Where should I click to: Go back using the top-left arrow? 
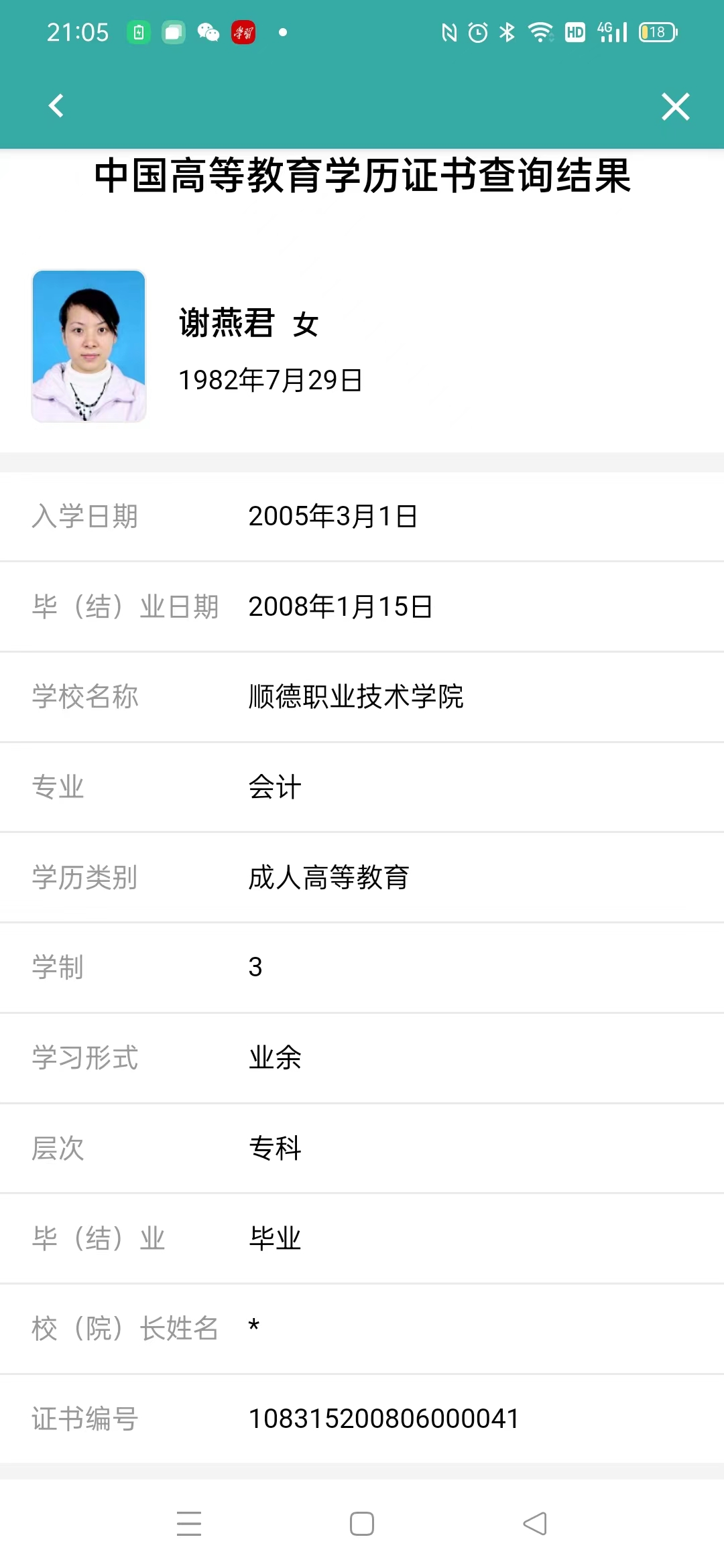(x=56, y=106)
